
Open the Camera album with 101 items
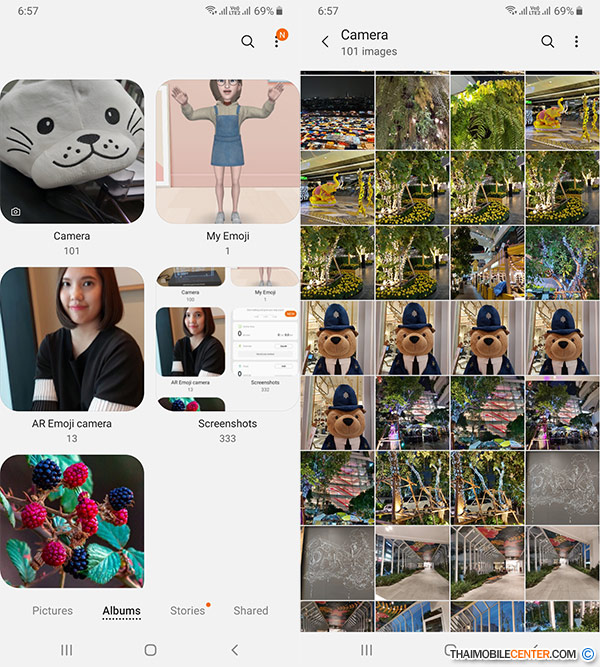(x=72, y=152)
